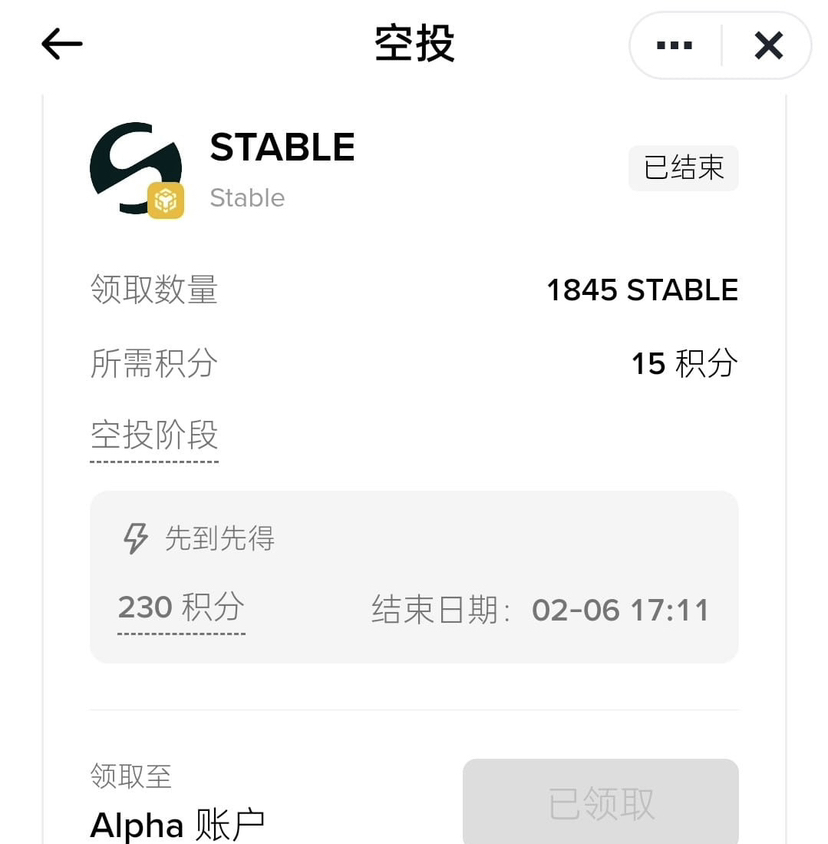Tap the 已领取 button
This screenshot has width=828, height=844.
click(600, 802)
